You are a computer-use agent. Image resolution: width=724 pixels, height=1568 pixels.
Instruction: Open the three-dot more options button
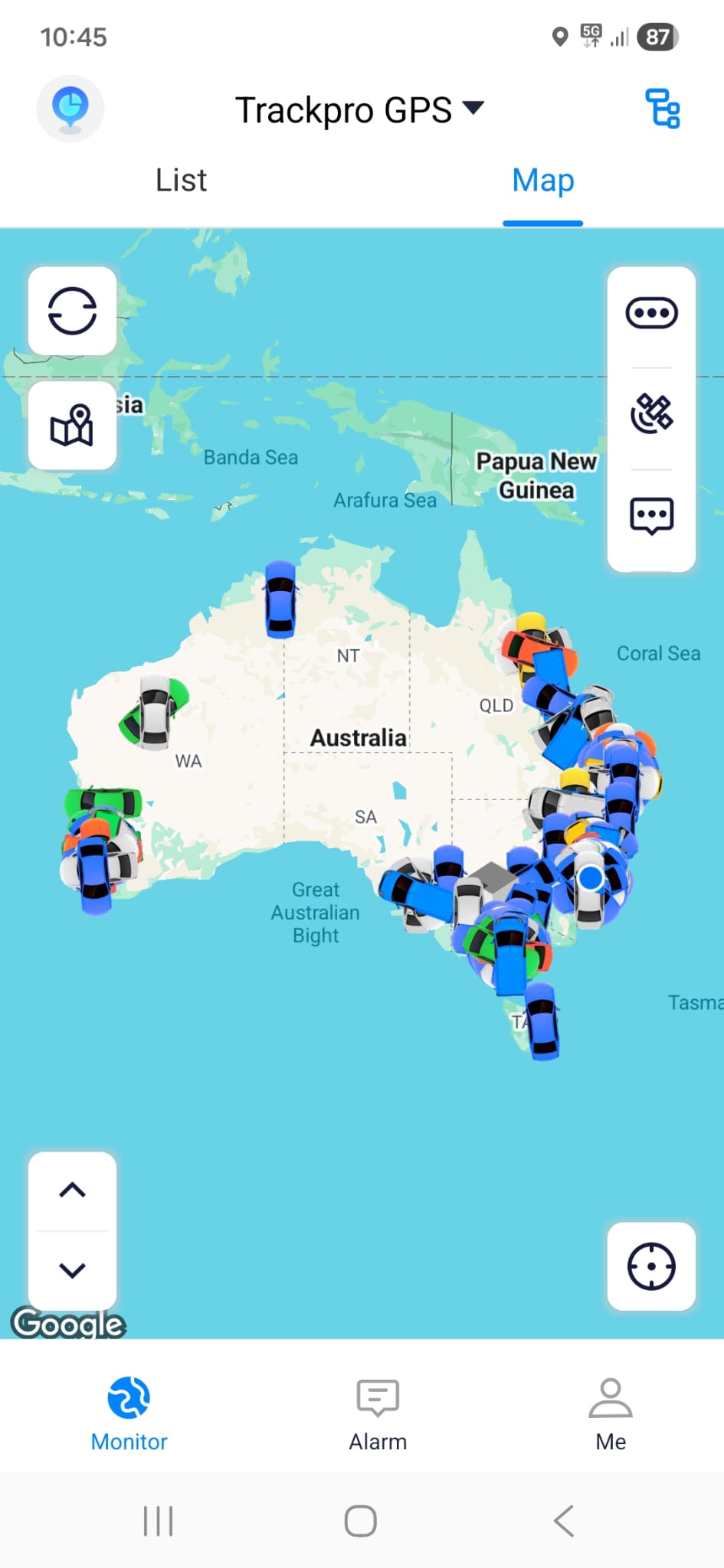pyautogui.click(x=651, y=313)
